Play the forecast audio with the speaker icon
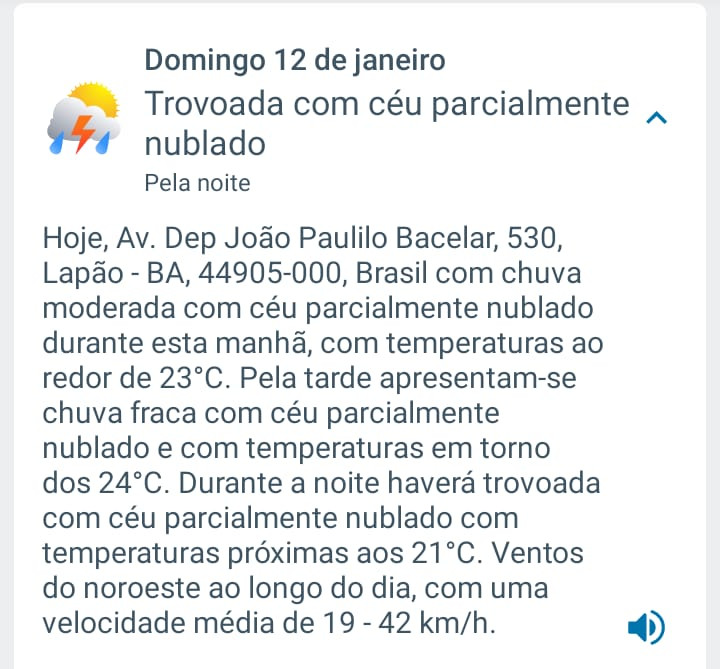The width and height of the screenshot is (720, 669). (645, 627)
